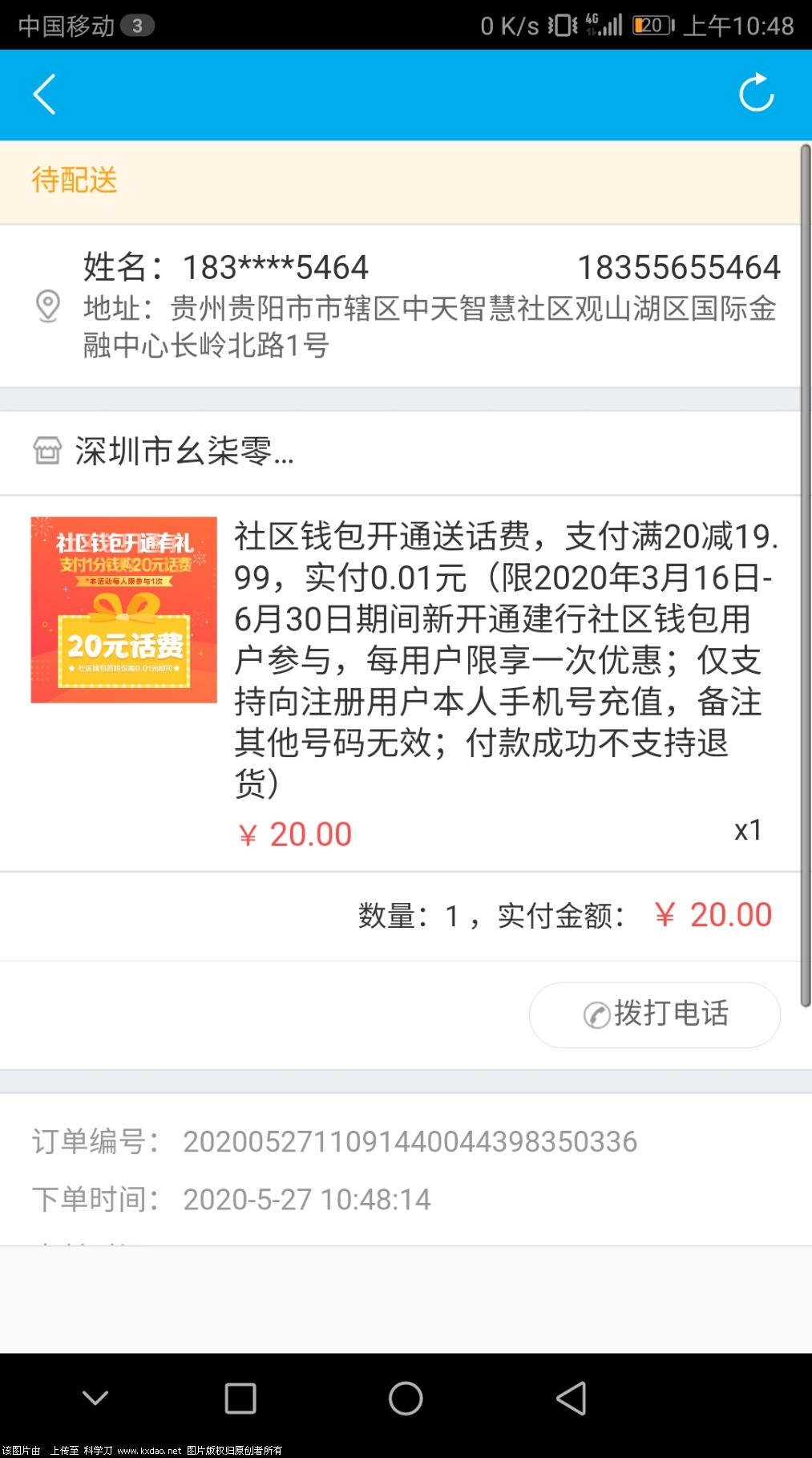Open the delivery address card
The width and height of the screenshot is (812, 1458).
[401, 306]
